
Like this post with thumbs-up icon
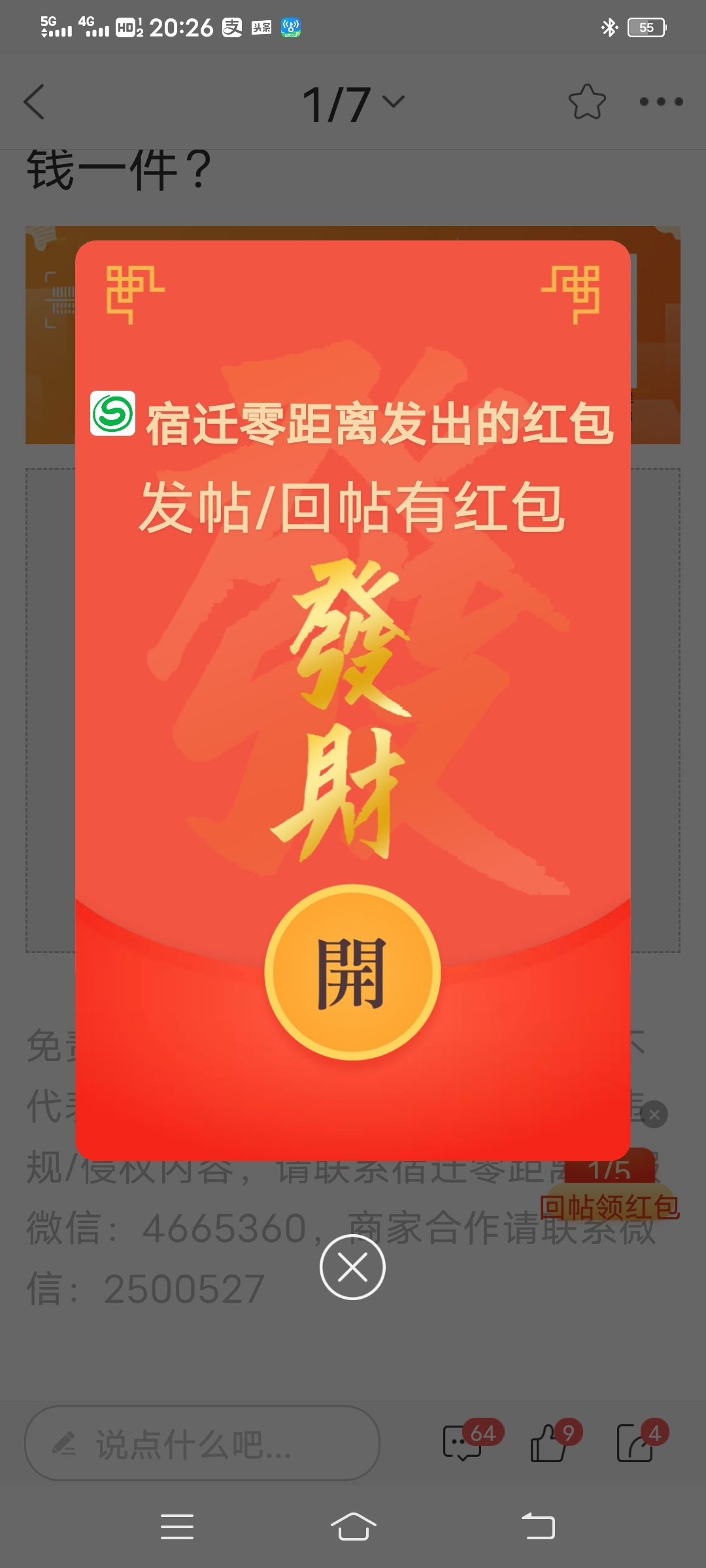[548, 1442]
